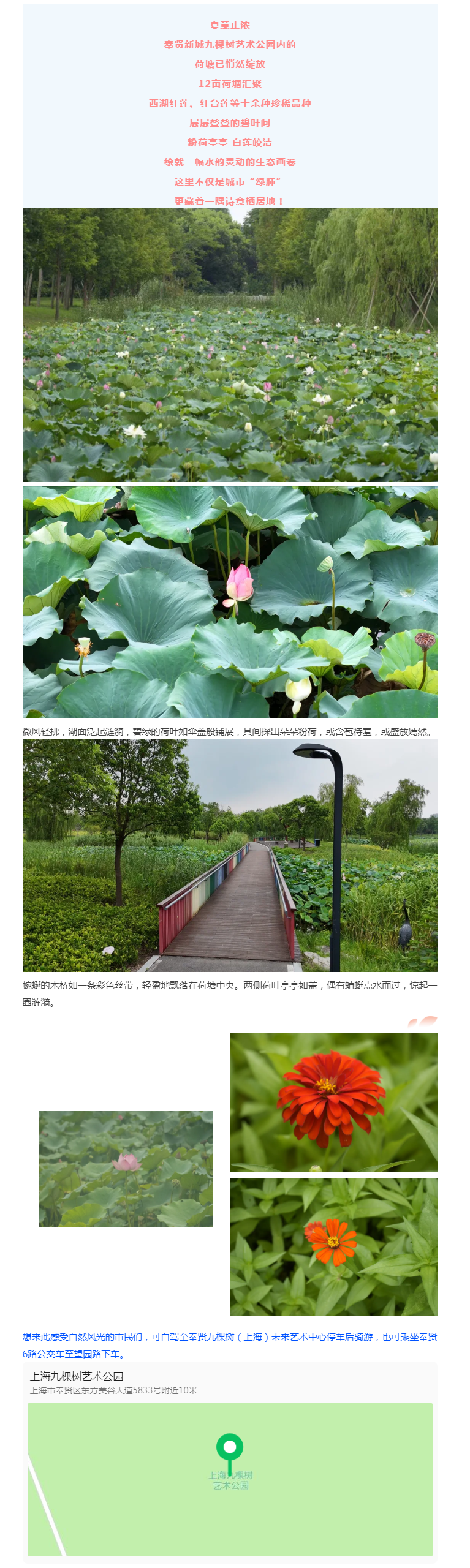
Task: Enlarge the small hazy lotus photo
Action: click(x=126, y=1169)
